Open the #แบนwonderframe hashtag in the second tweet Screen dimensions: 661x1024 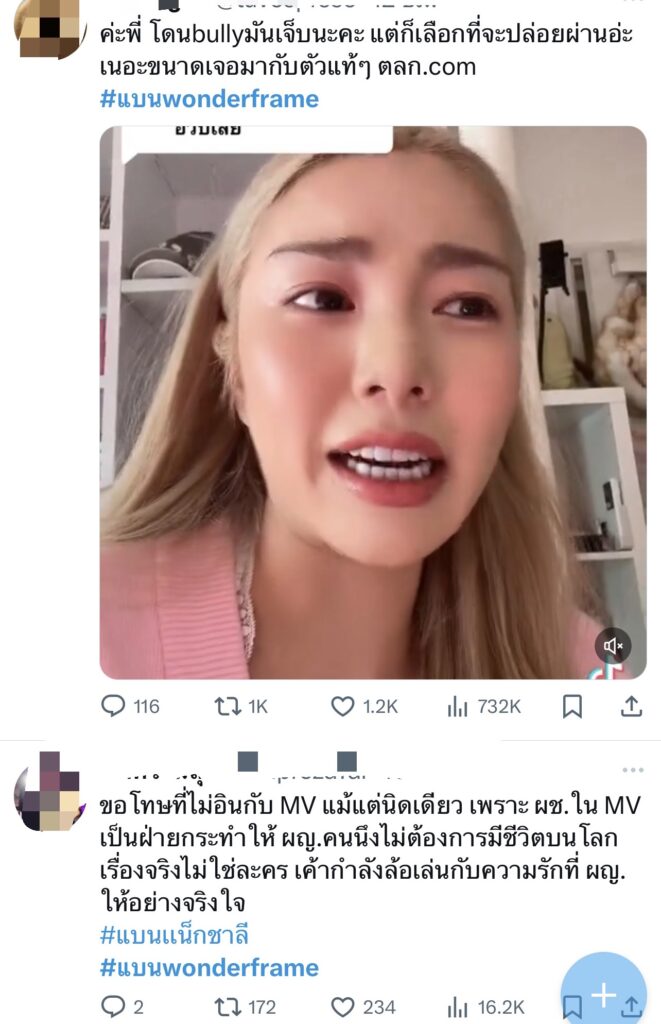click(x=210, y=967)
